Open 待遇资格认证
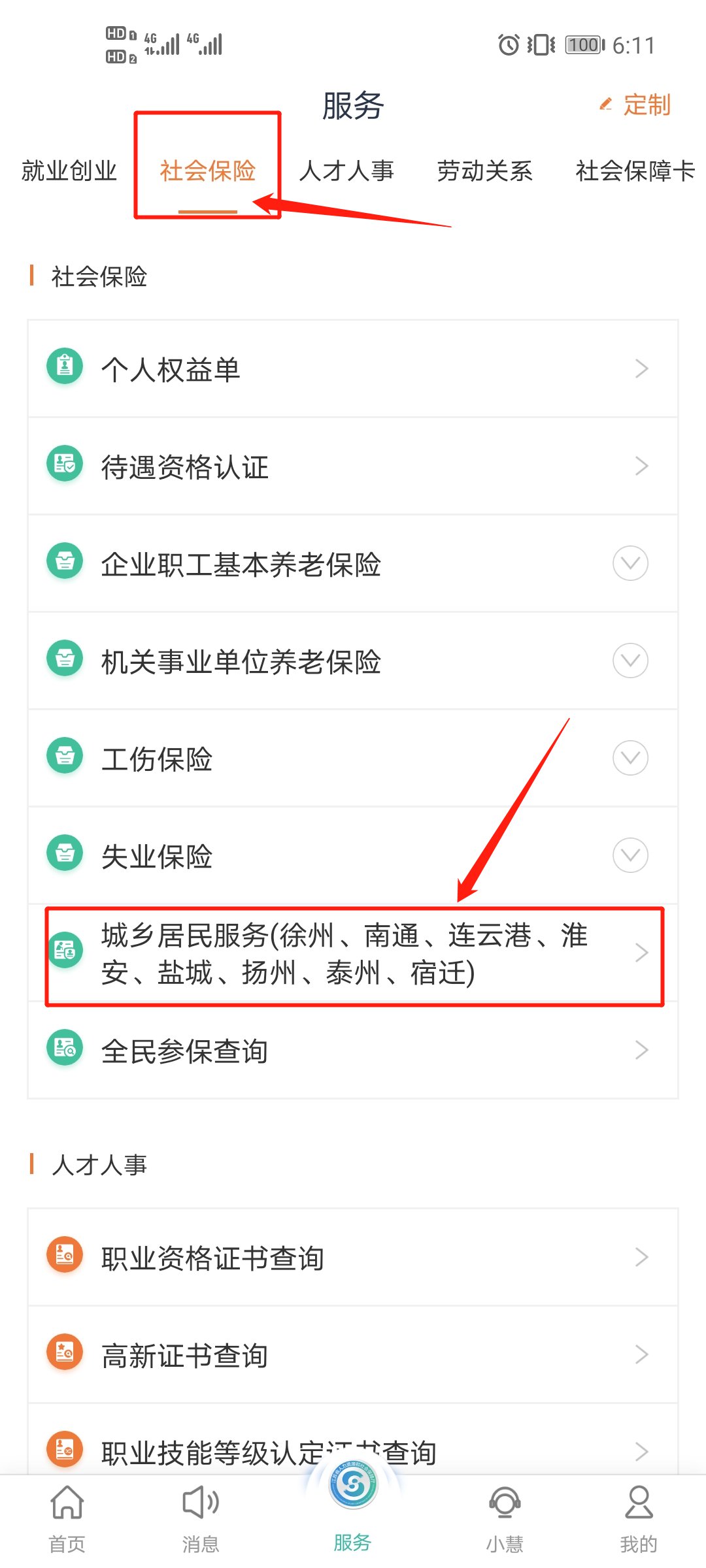706x1568 pixels. 353,466
